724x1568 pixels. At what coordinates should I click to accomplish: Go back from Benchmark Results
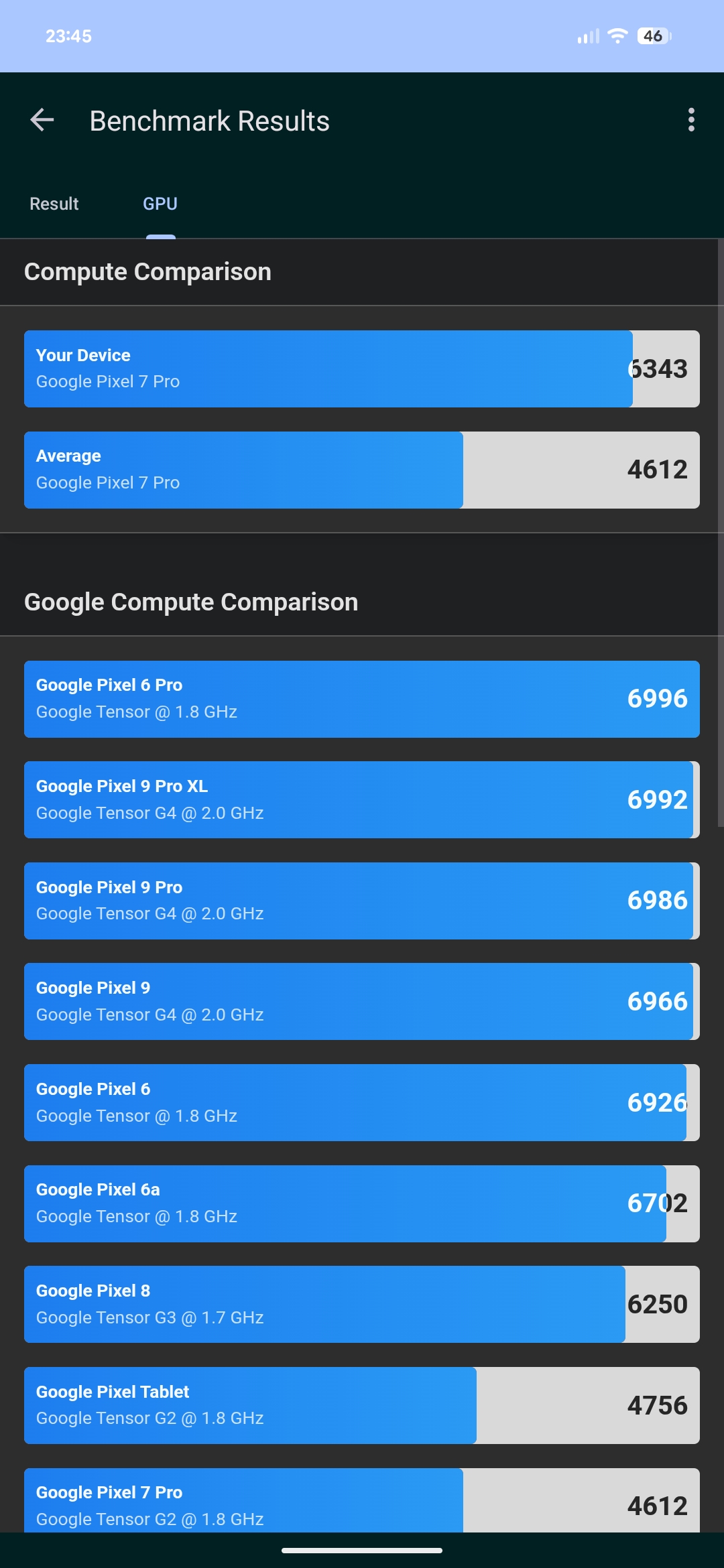[42, 121]
